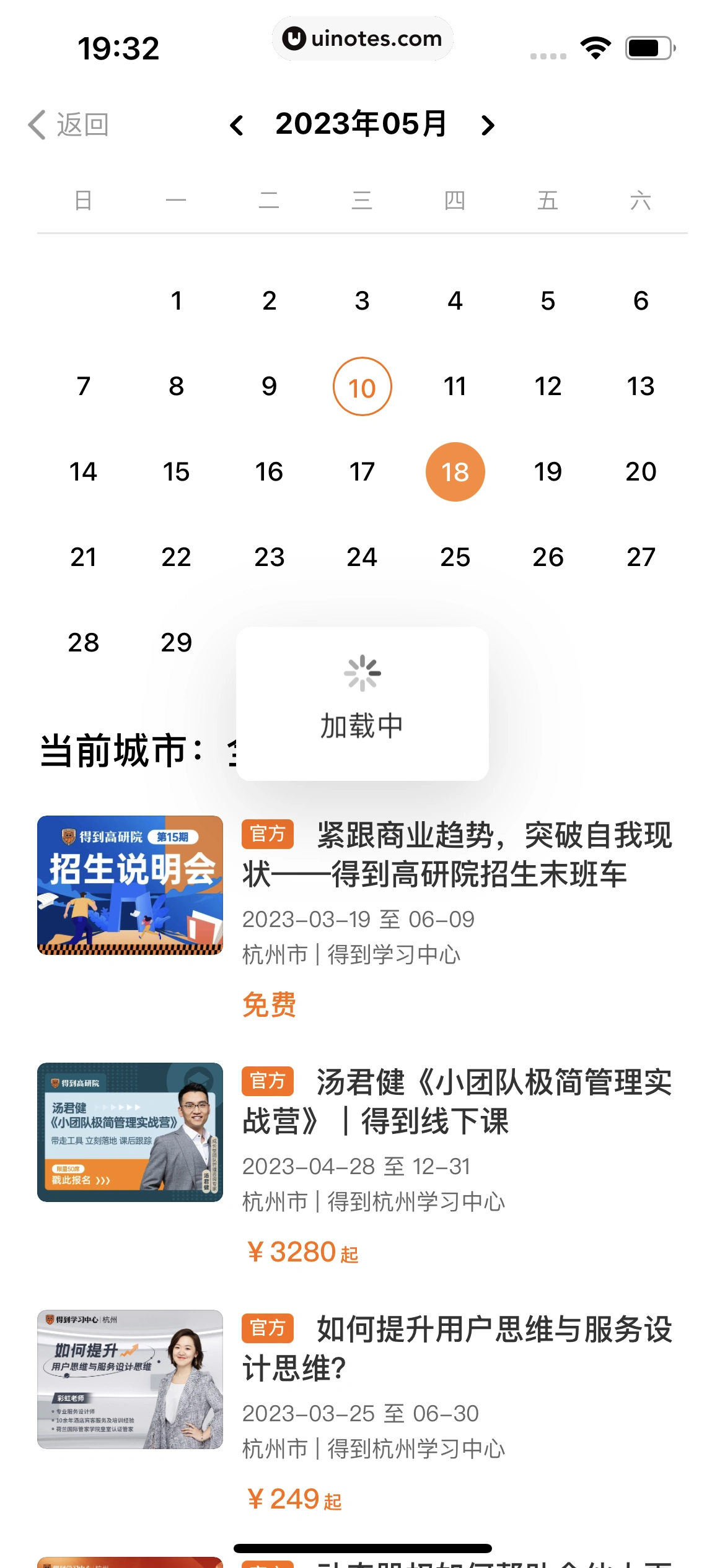Image resolution: width=725 pixels, height=1568 pixels.
Task: Select the 四 weekday column header
Action: point(455,201)
